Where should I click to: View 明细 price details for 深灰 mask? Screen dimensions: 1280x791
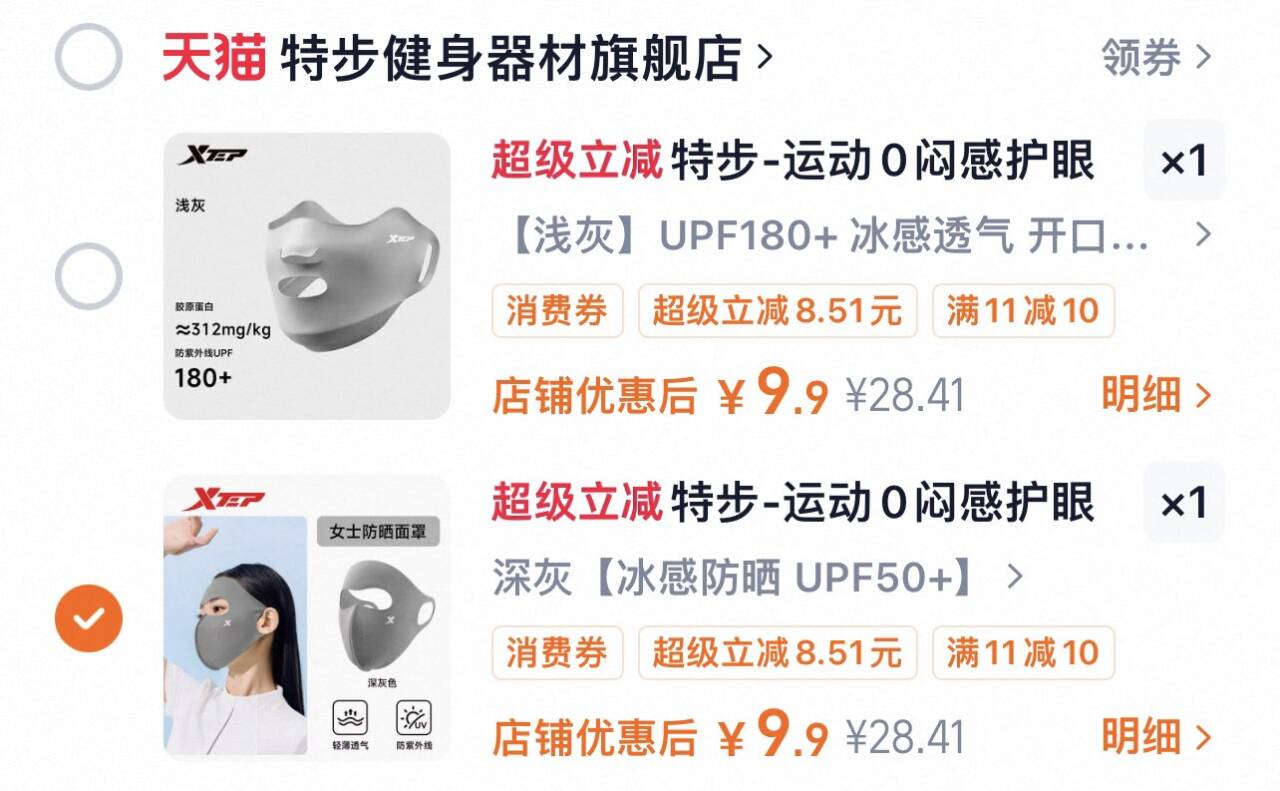coord(1155,737)
